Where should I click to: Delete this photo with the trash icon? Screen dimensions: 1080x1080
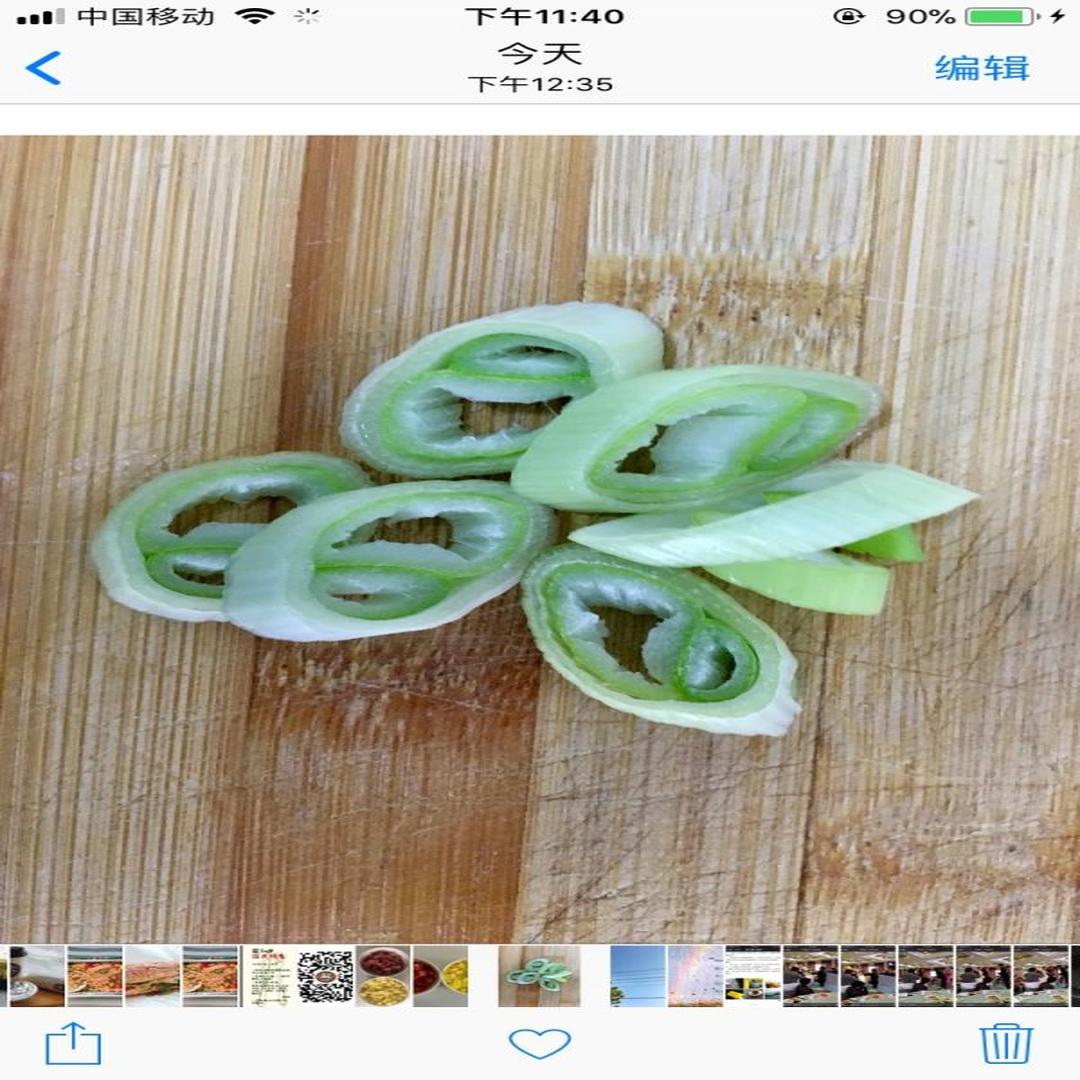coord(1006,1043)
